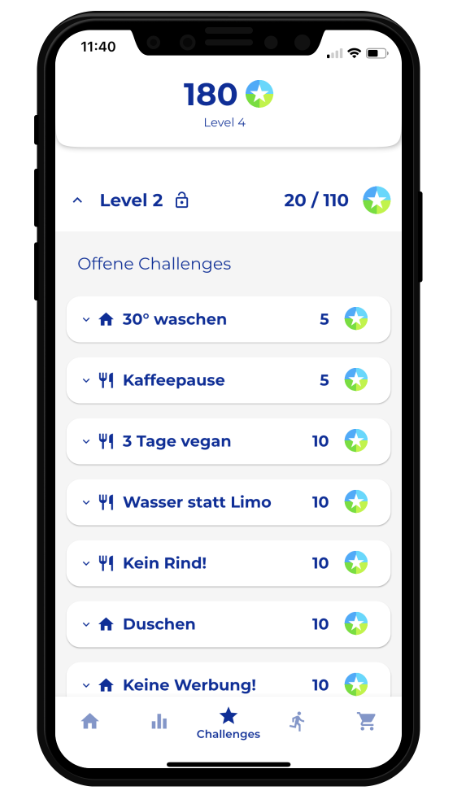
Task: Go to the home tab
Action: coord(90,722)
